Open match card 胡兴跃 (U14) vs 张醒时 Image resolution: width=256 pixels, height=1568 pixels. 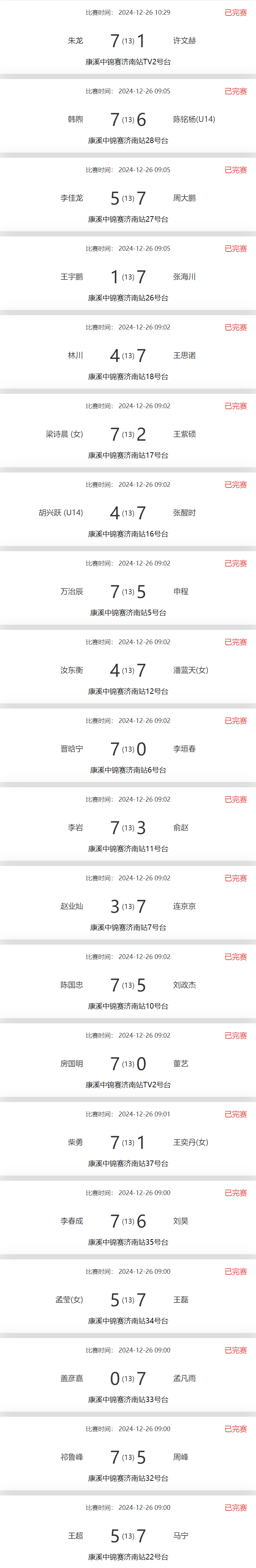pos(128,513)
